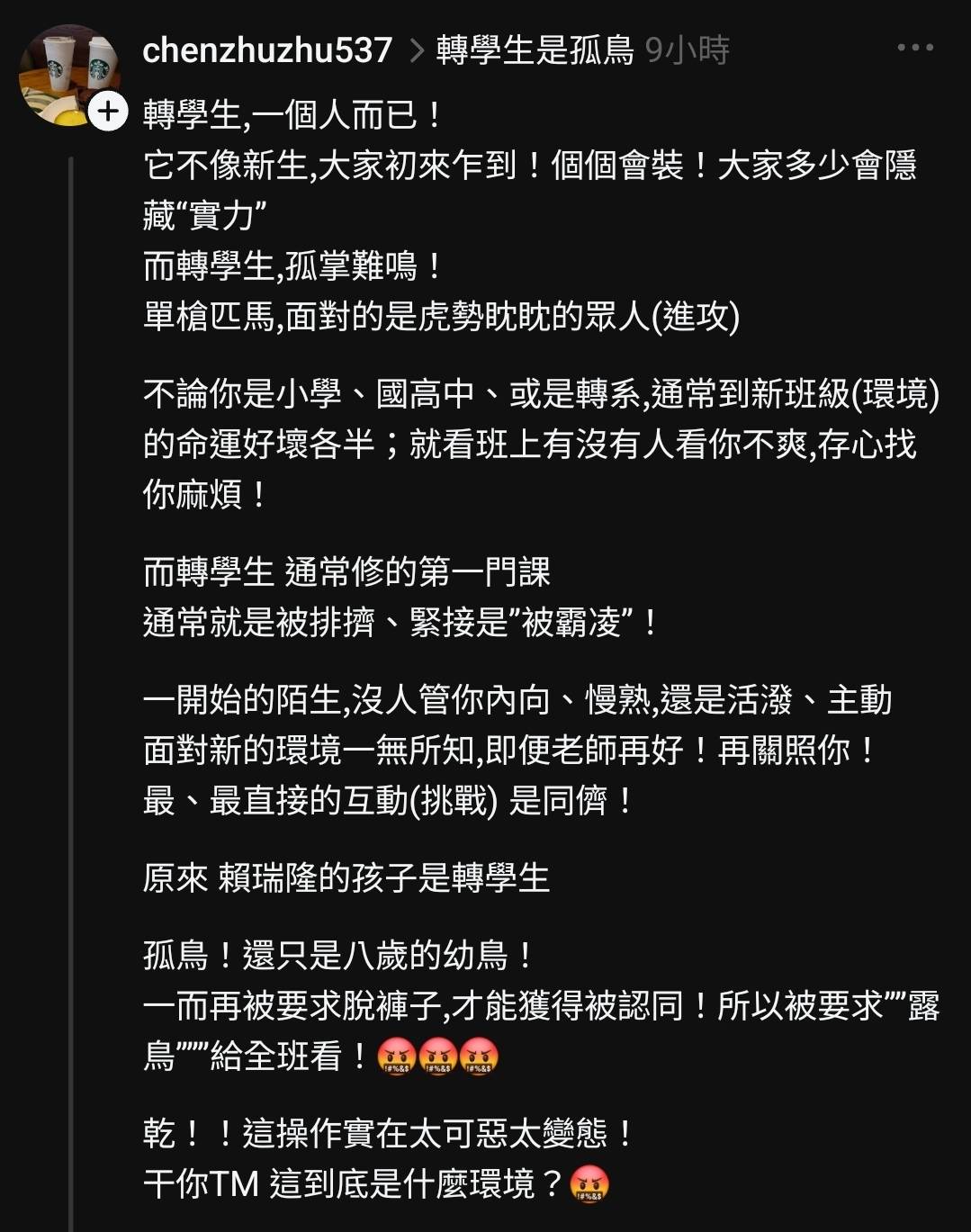Tap the plus badge to follow chenzhuzhu537
This screenshot has height=1232, width=971.
[x=108, y=112]
